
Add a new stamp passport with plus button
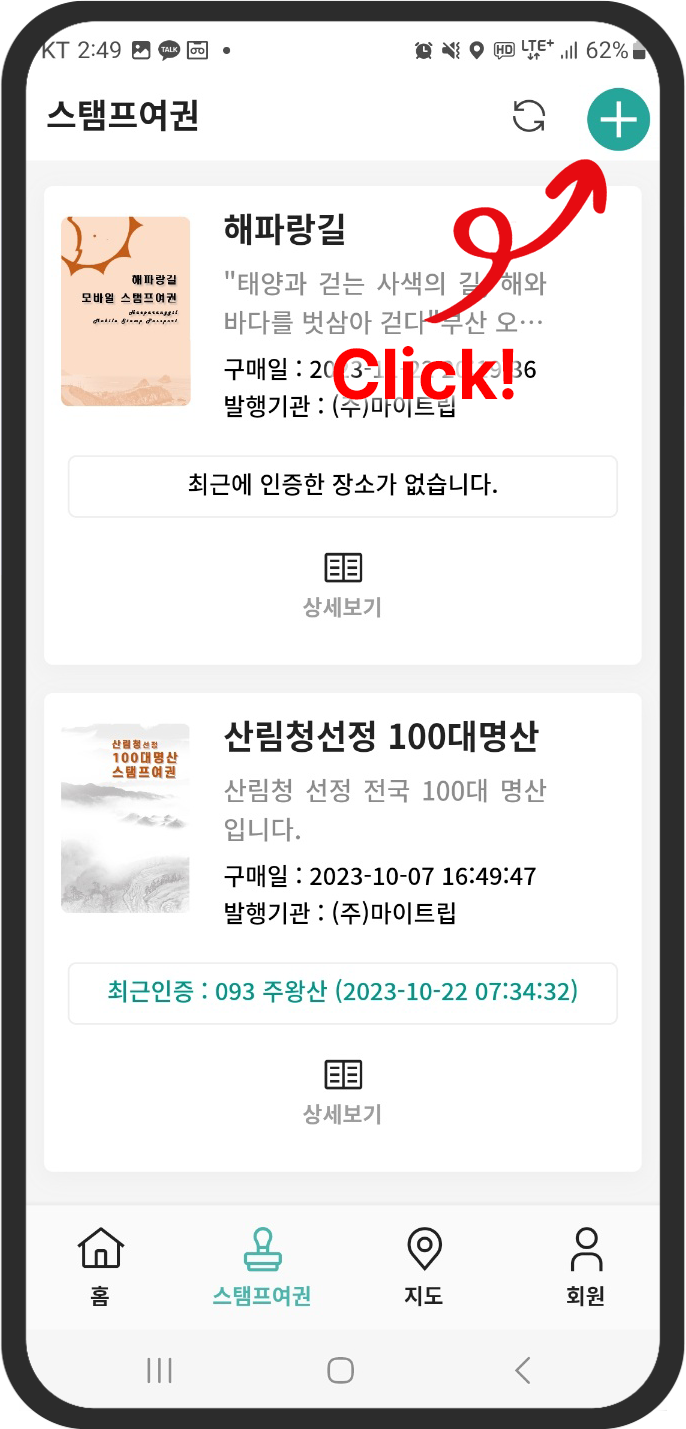click(617, 120)
